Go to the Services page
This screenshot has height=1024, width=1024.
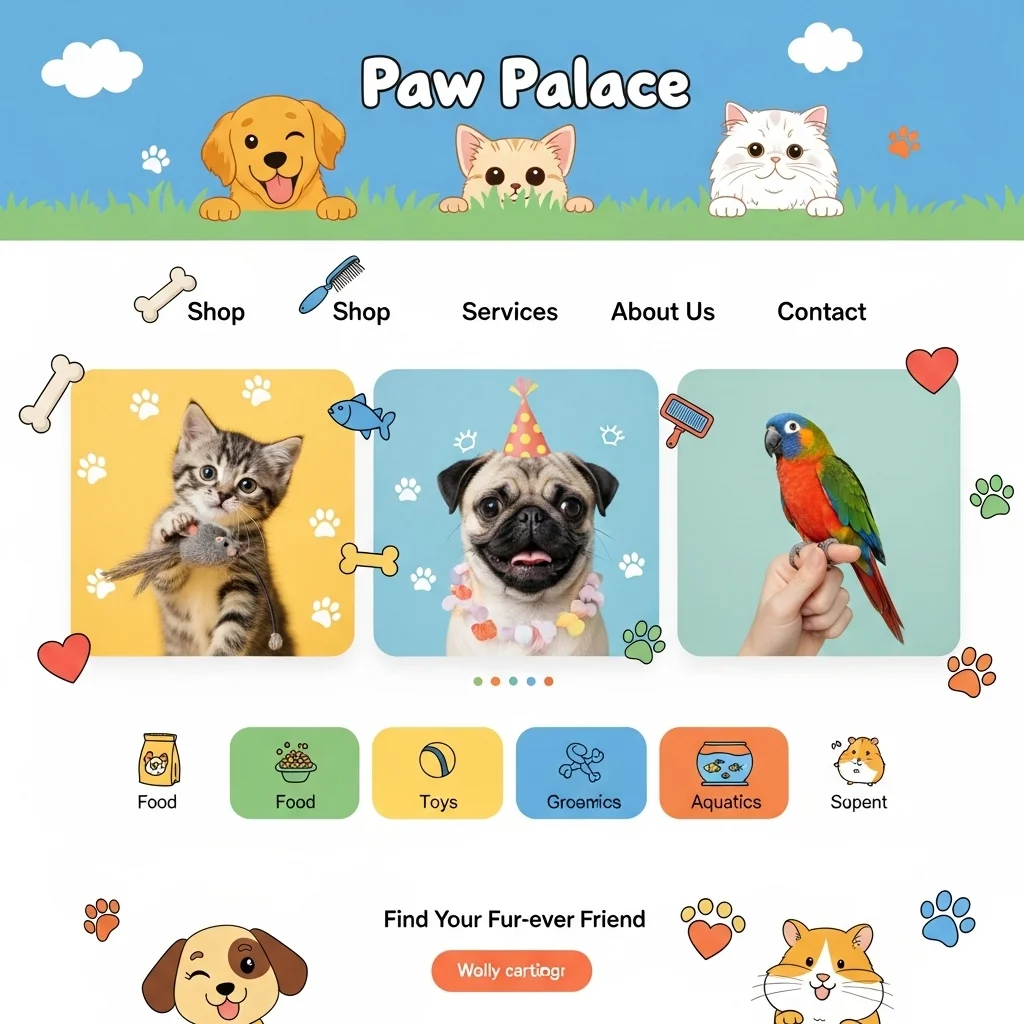(509, 312)
